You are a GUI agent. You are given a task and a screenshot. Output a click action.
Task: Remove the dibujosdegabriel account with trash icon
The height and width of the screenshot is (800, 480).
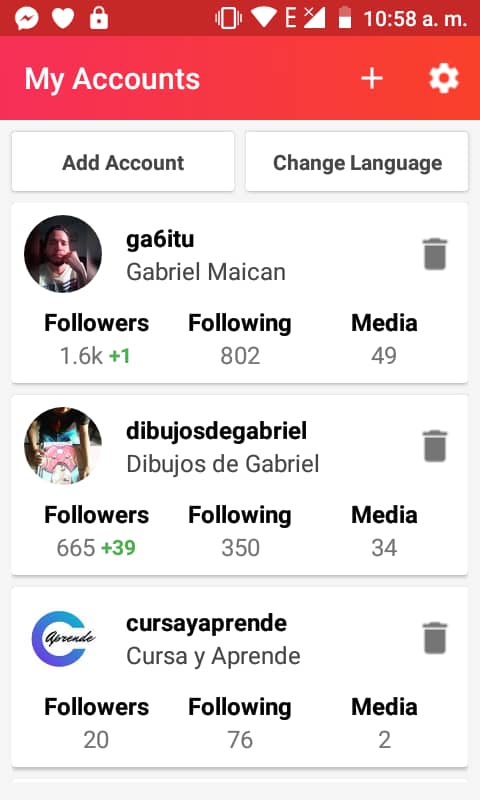click(435, 445)
